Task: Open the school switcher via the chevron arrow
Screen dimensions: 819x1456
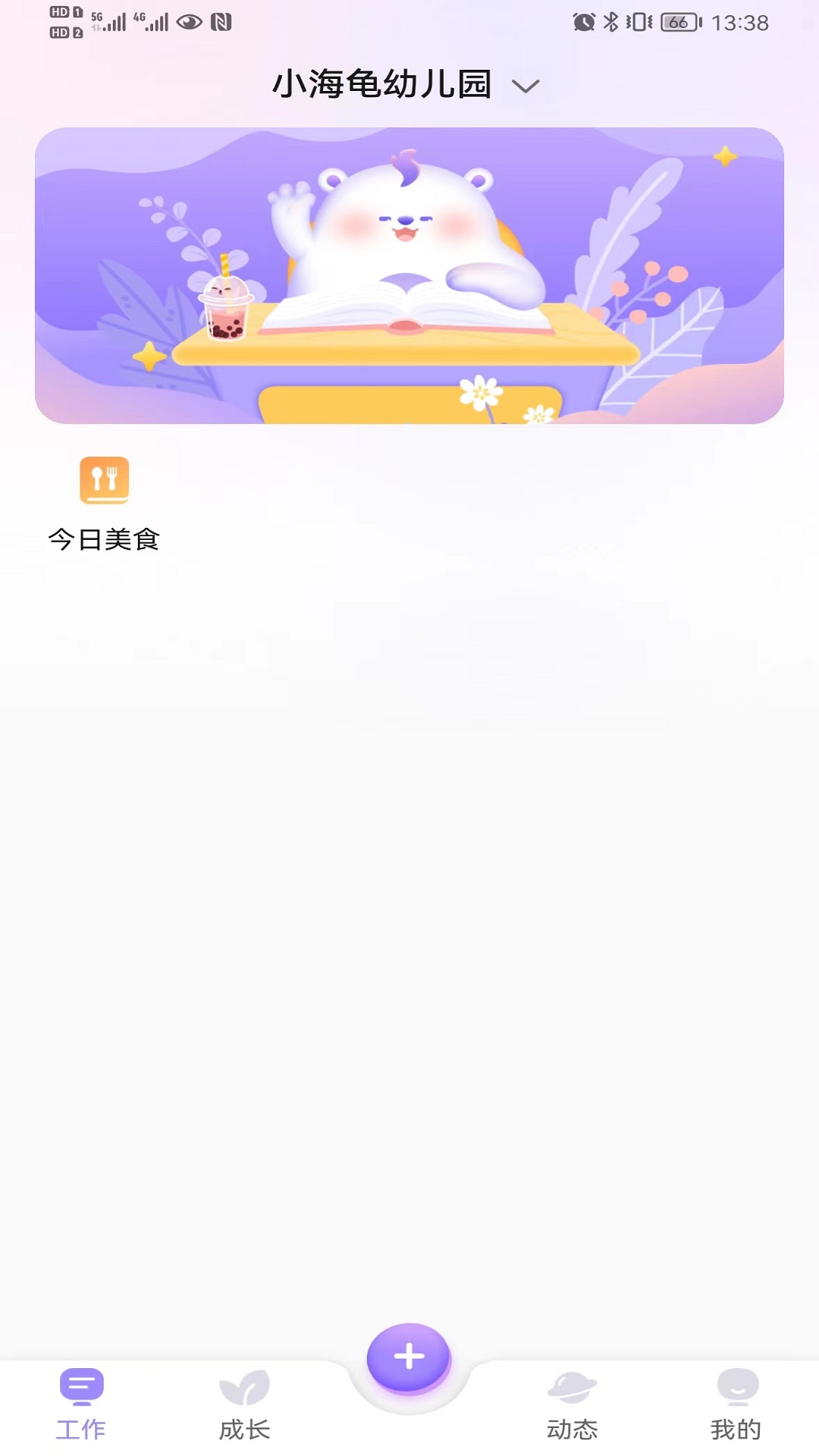Action: (x=526, y=87)
